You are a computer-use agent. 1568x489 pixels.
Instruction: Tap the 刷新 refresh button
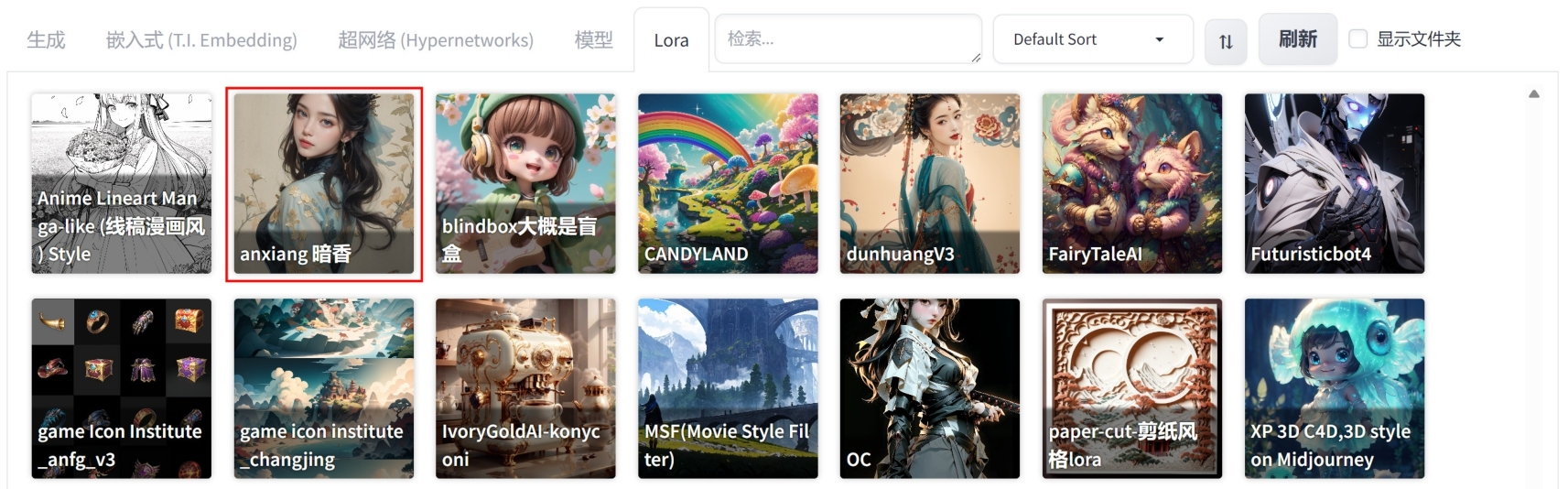tap(1297, 39)
